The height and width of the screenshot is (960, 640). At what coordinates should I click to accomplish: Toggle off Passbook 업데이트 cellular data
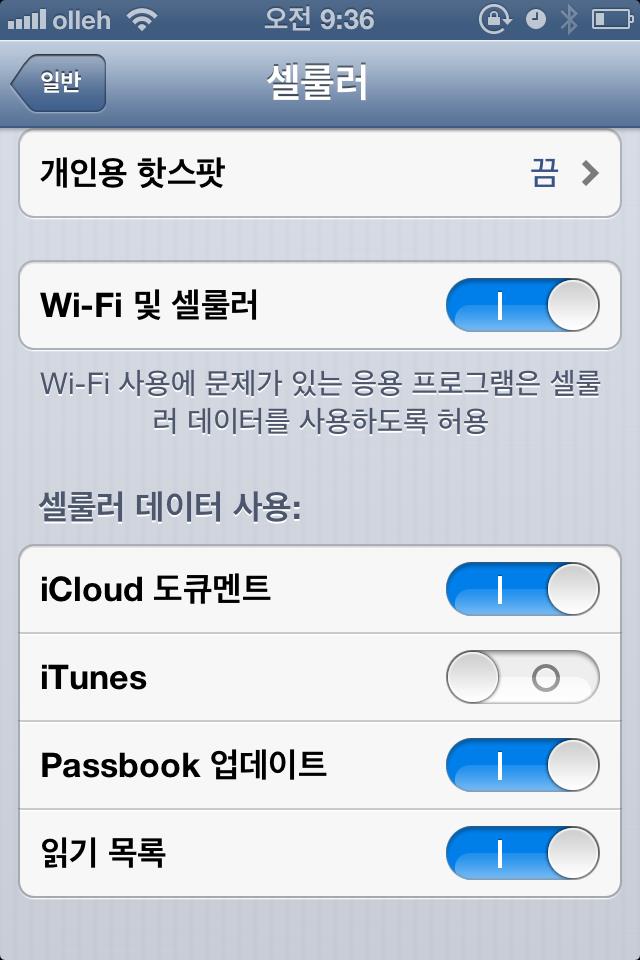click(522, 766)
